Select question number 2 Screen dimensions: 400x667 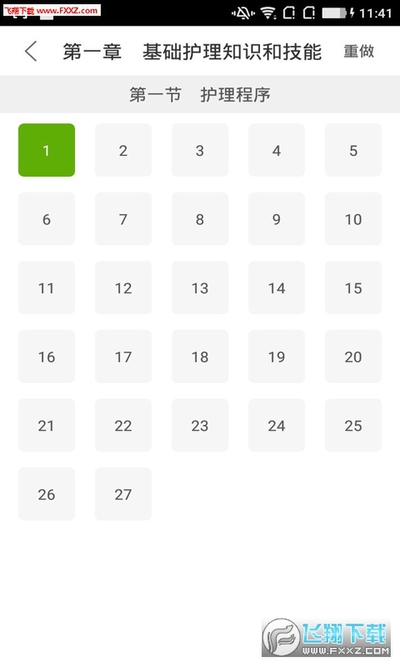coord(123,150)
